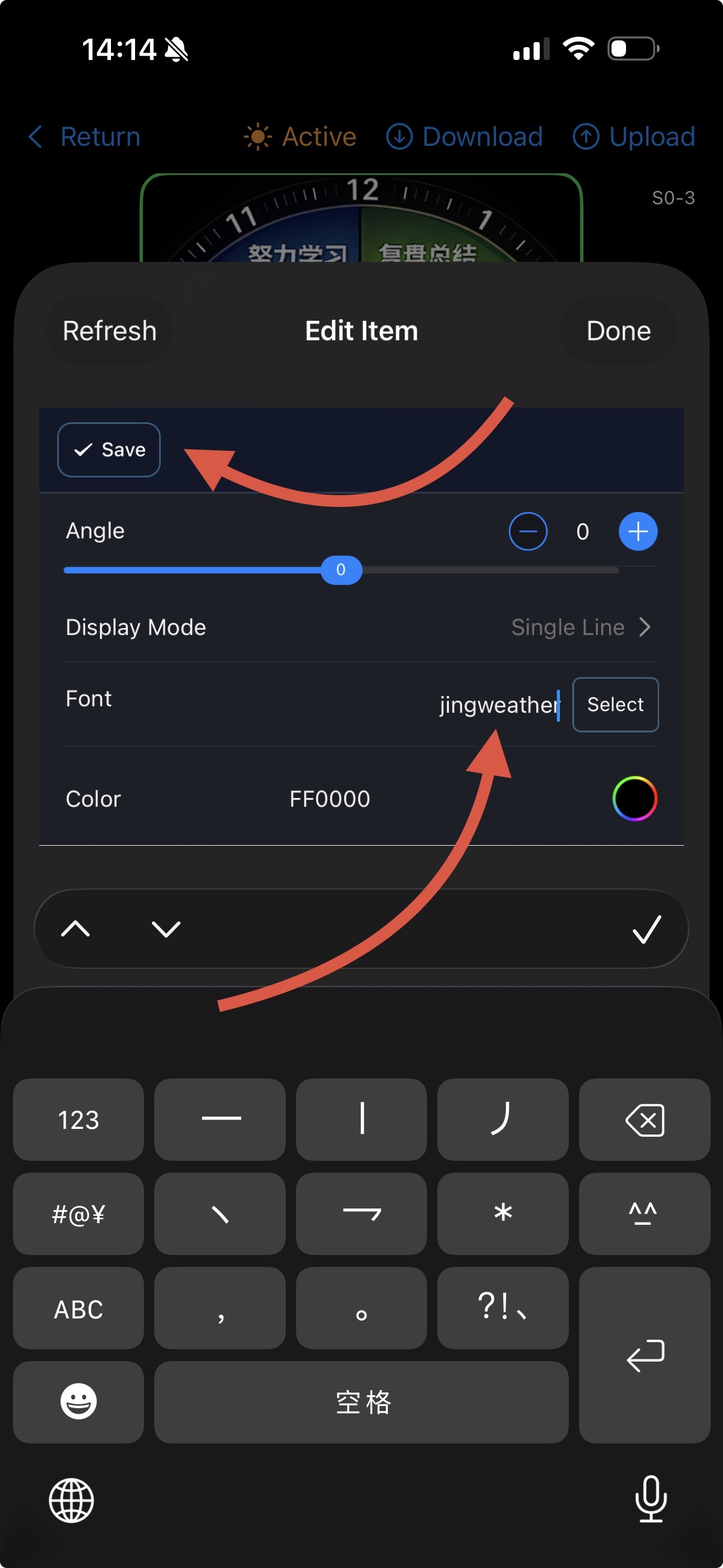
Task: Switch keyboard language with the globe icon
Action: 72,1500
